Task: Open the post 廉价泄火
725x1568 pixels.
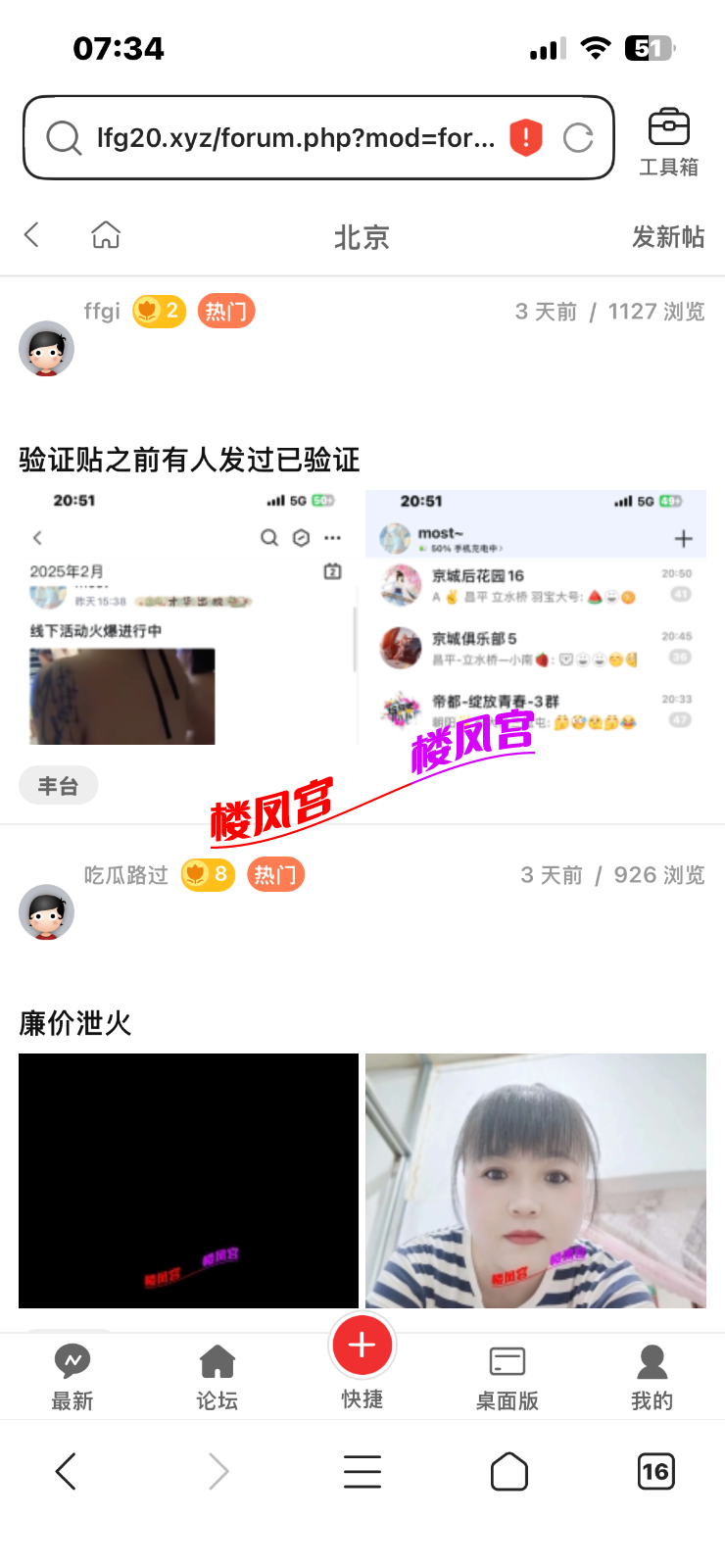Action: coord(75,1024)
